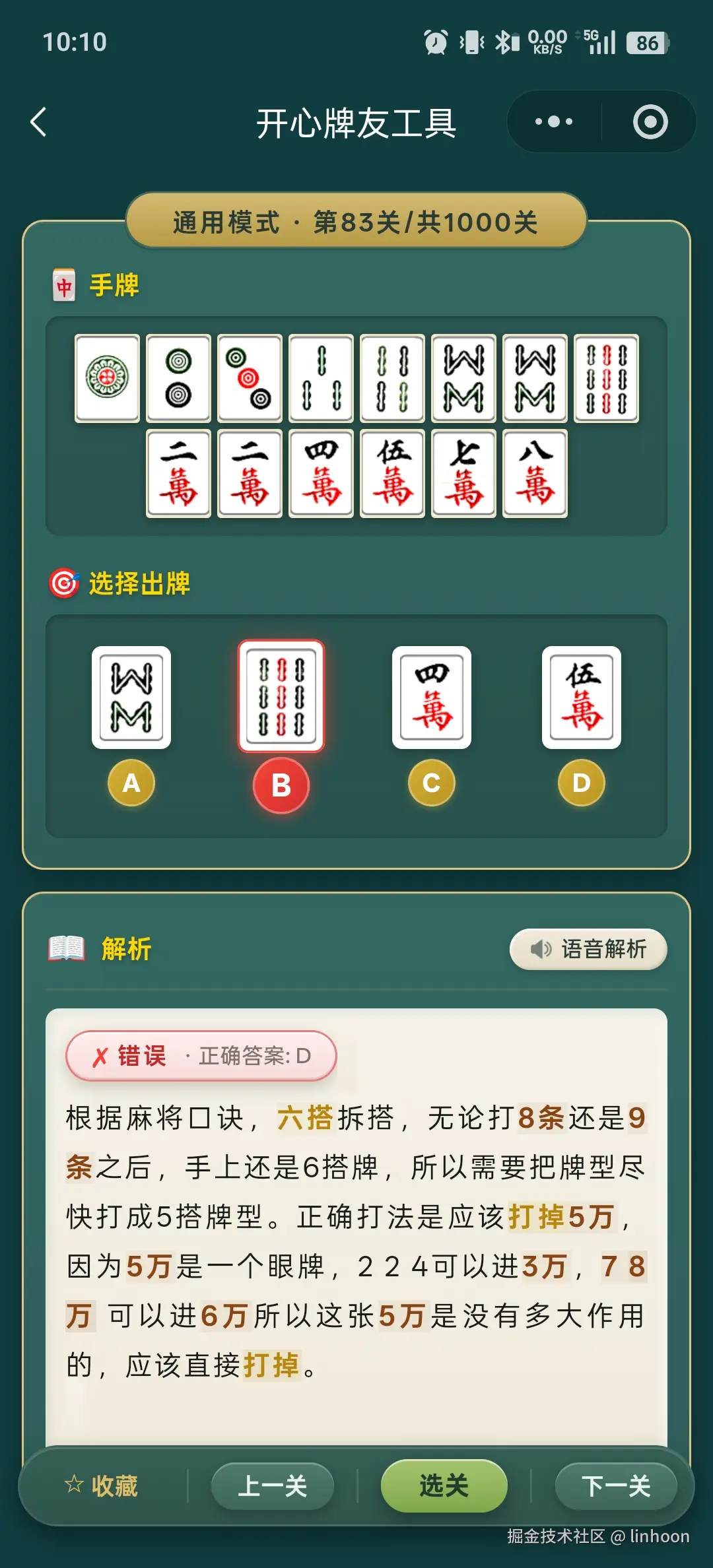The width and height of the screenshot is (713, 1568).
Task: Select answer option A (the 2 bamboo tile)
Action: click(131, 698)
